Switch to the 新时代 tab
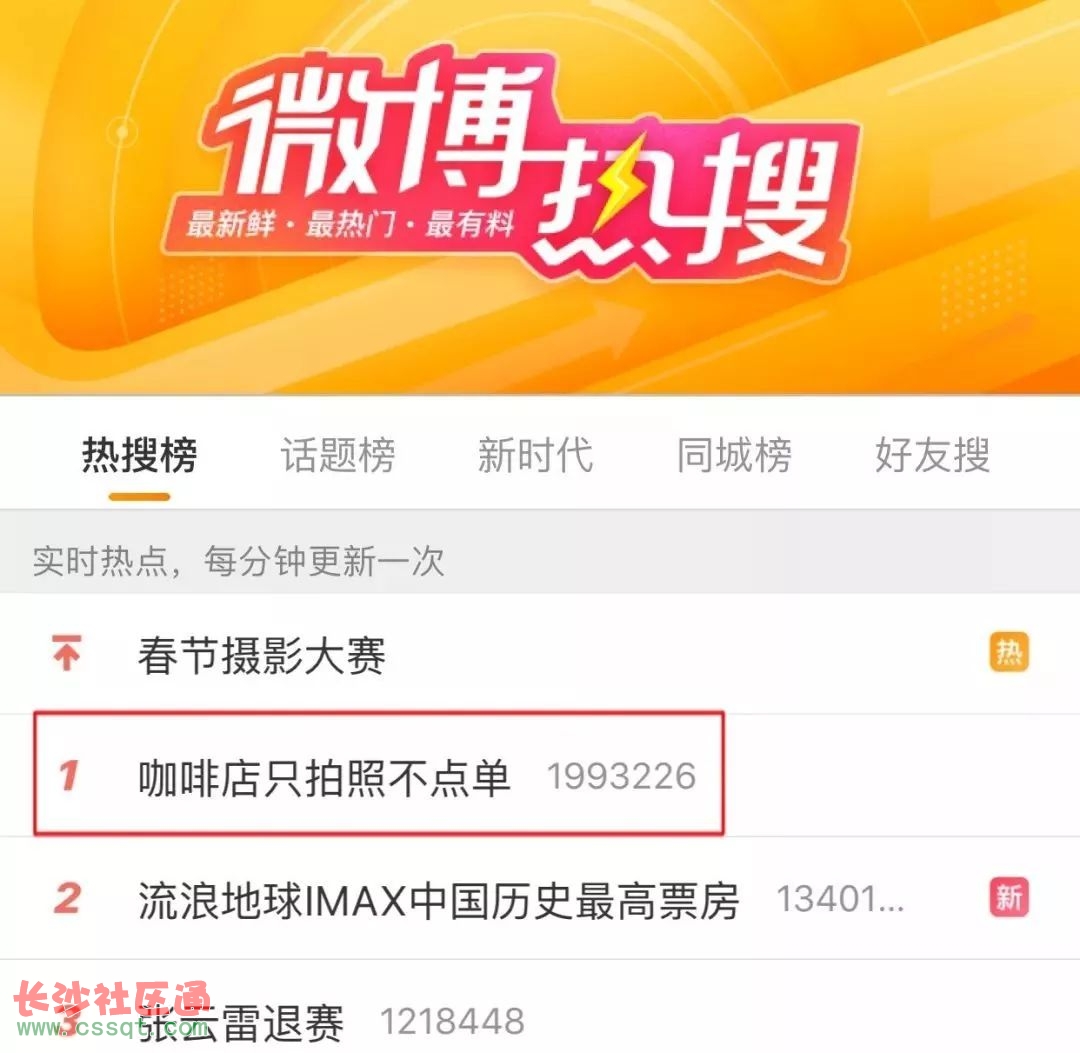 535,456
